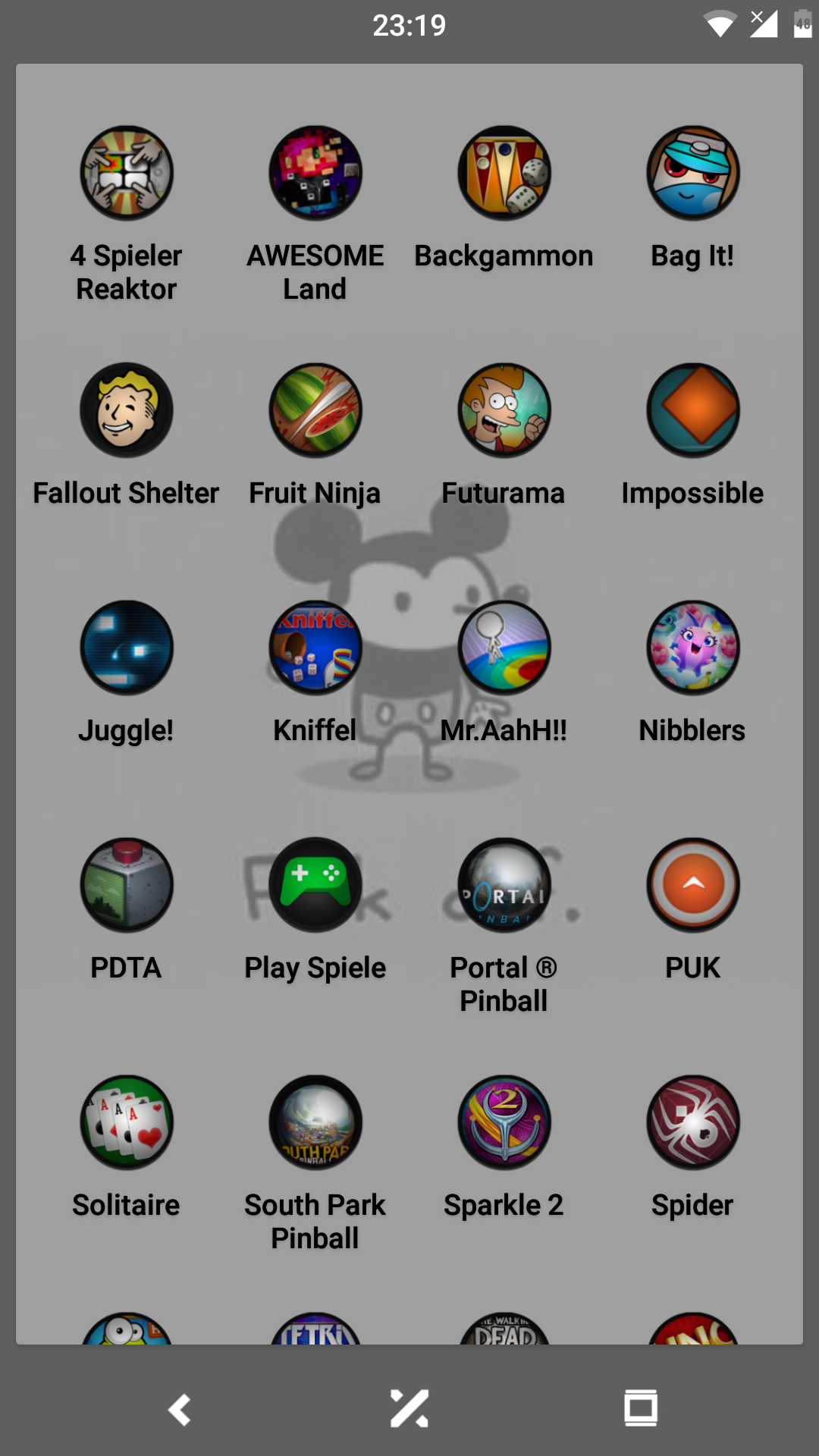Open Fallout Shelter

click(x=127, y=411)
